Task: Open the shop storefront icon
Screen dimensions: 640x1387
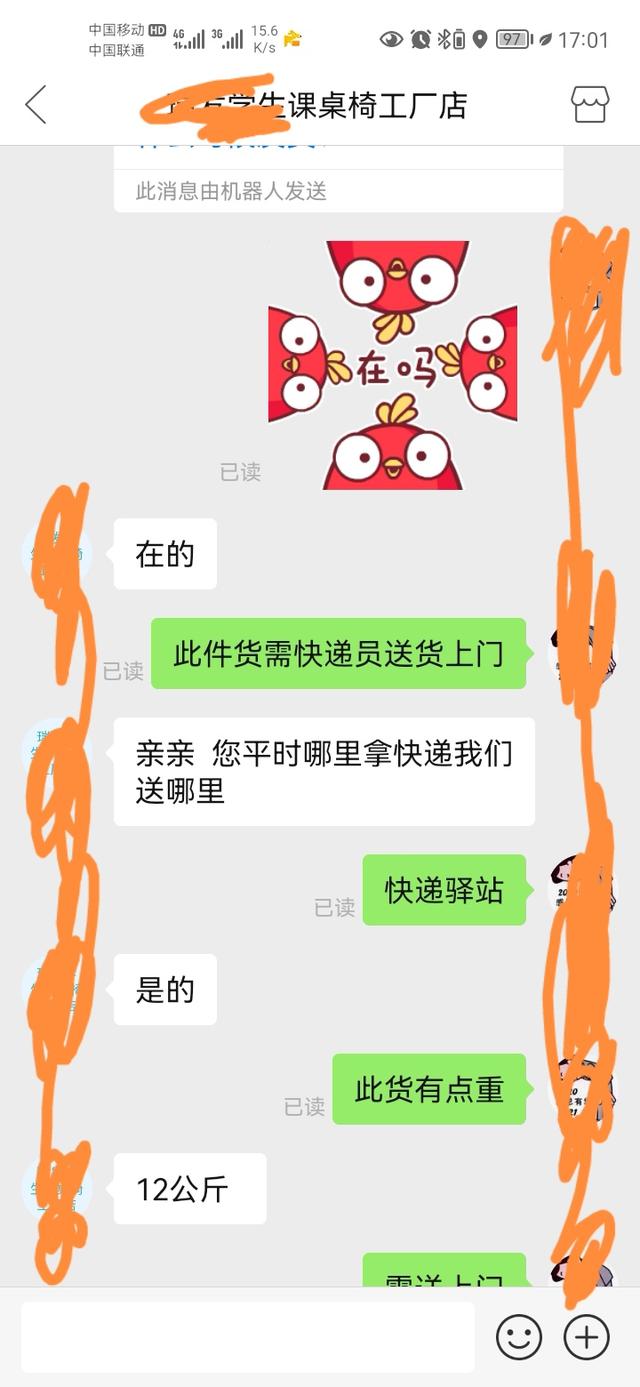Action: 589,104
